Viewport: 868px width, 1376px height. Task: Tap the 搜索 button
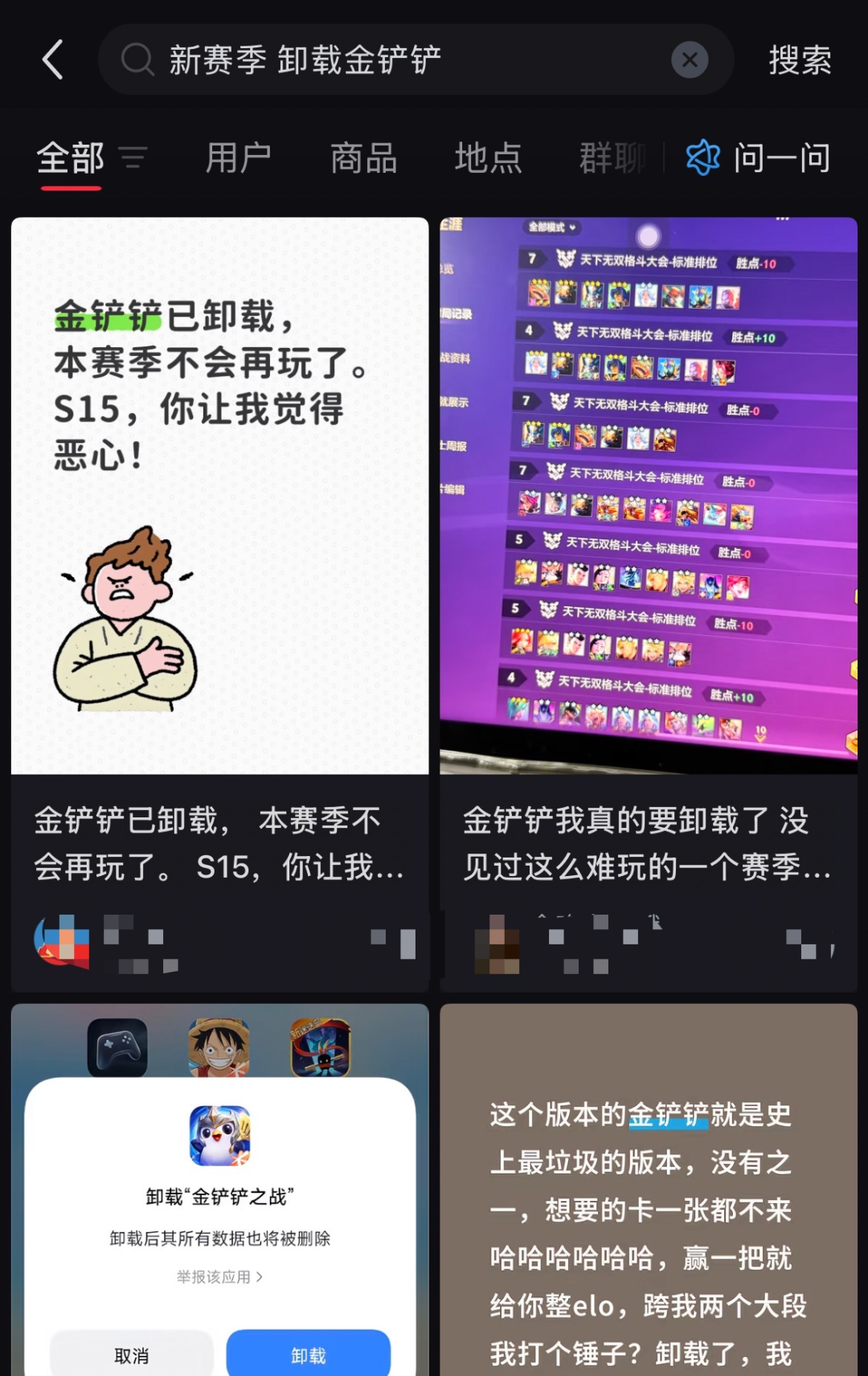799,60
